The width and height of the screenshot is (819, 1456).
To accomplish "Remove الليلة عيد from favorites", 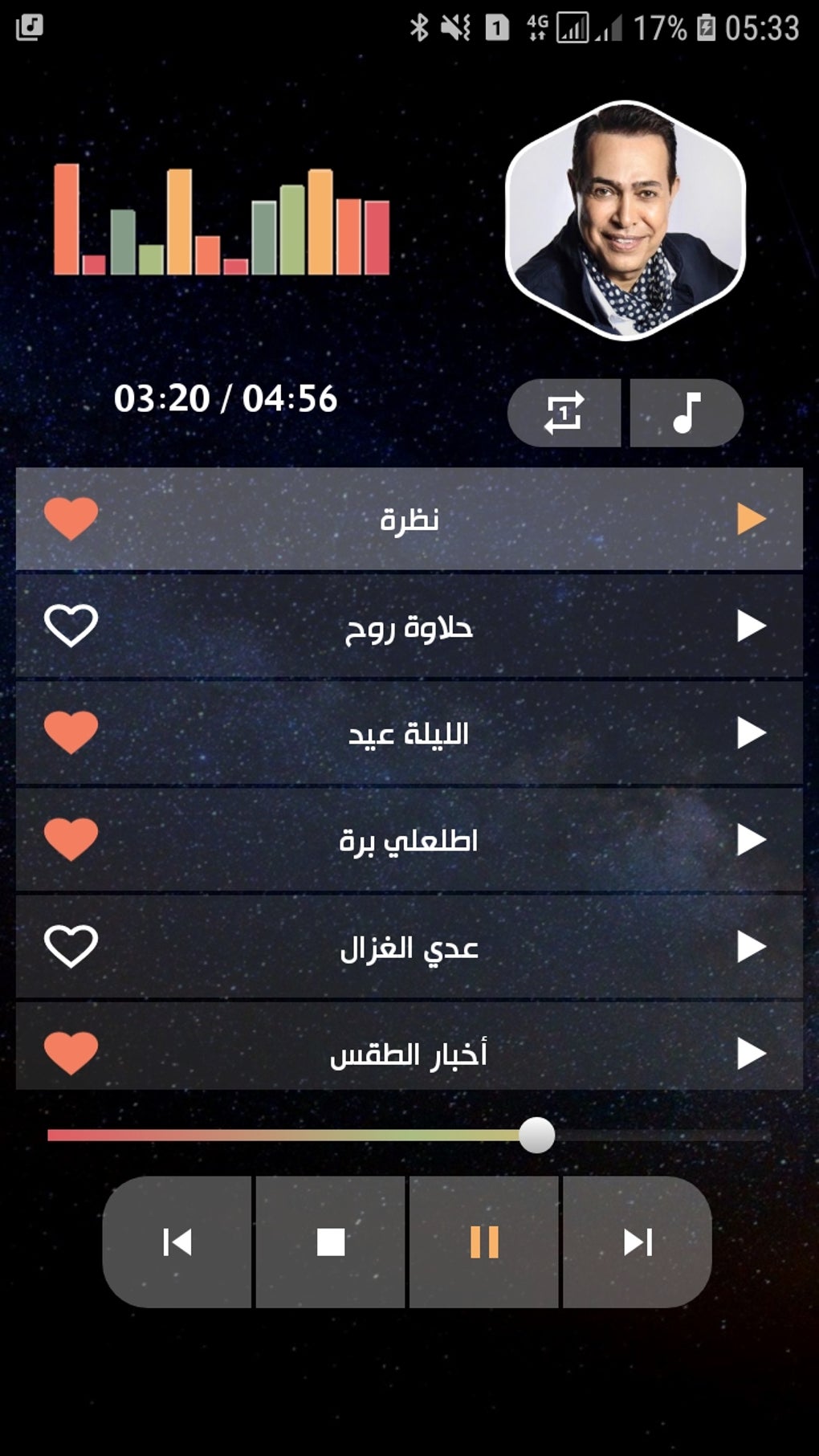I will [71, 732].
